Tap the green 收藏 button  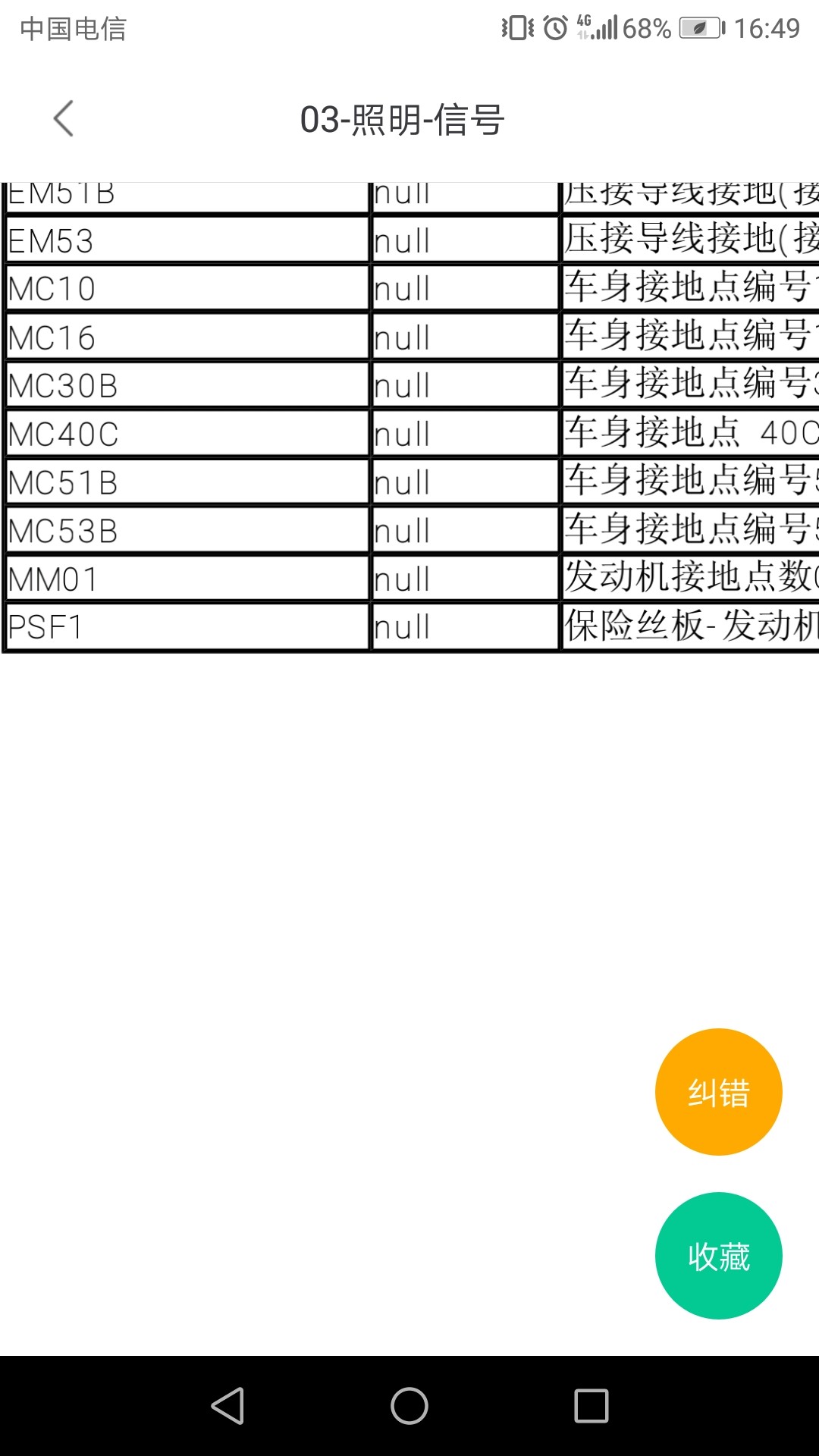coord(718,1256)
